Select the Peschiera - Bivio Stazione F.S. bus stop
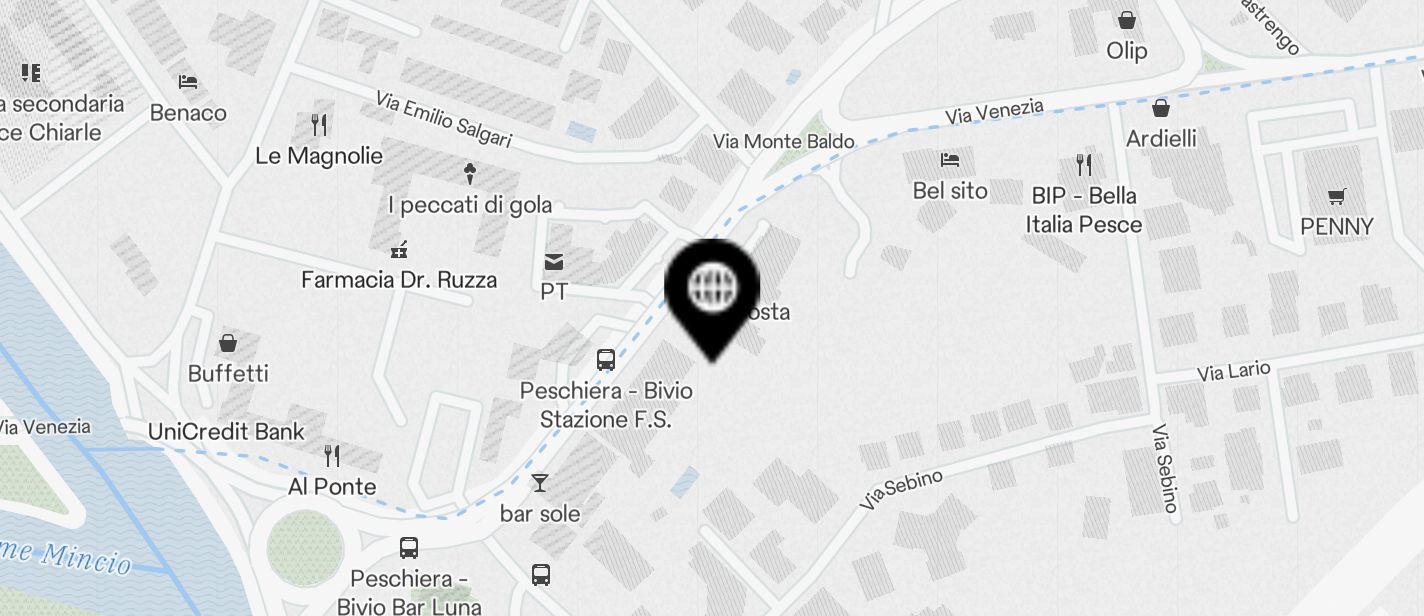The image size is (1424, 616). (605, 360)
